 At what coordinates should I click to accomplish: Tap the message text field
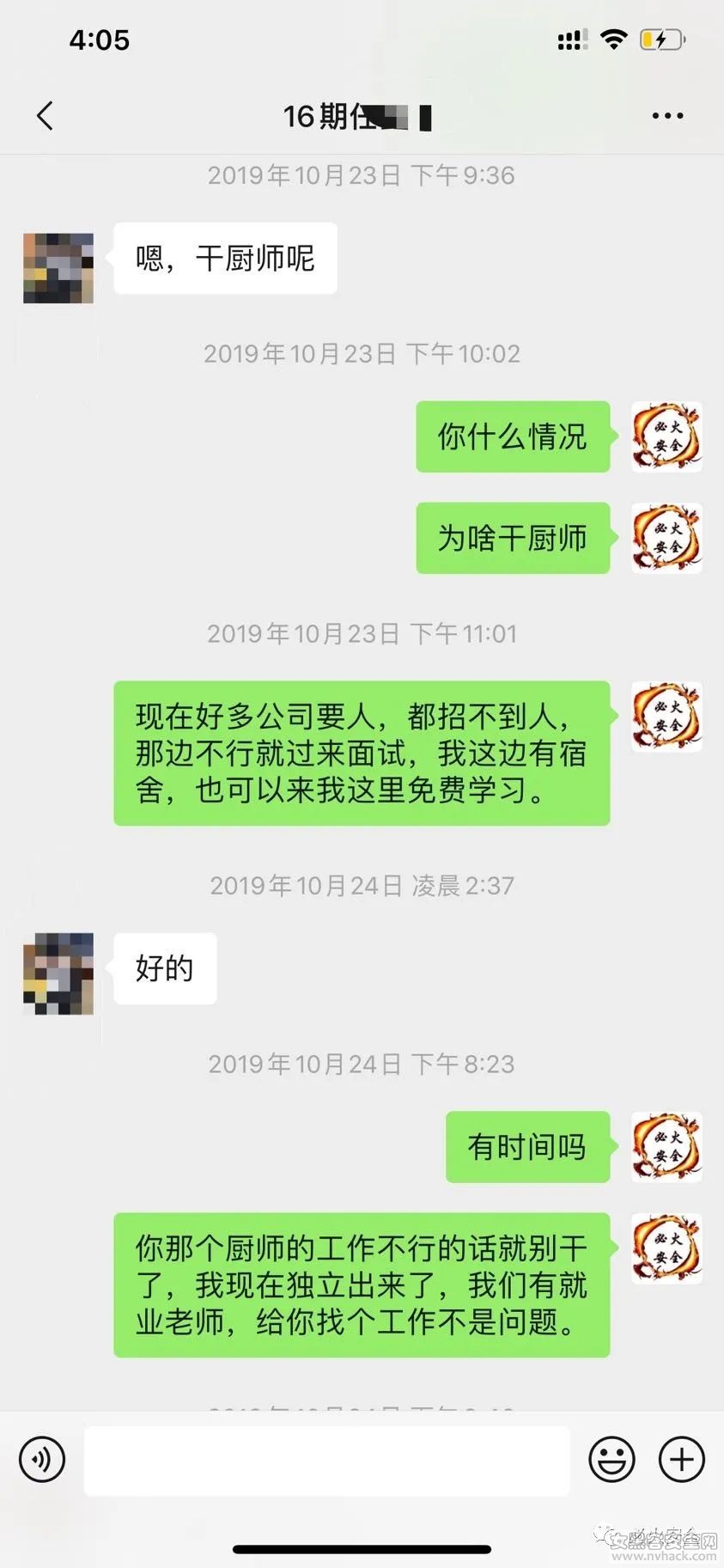[326, 1461]
